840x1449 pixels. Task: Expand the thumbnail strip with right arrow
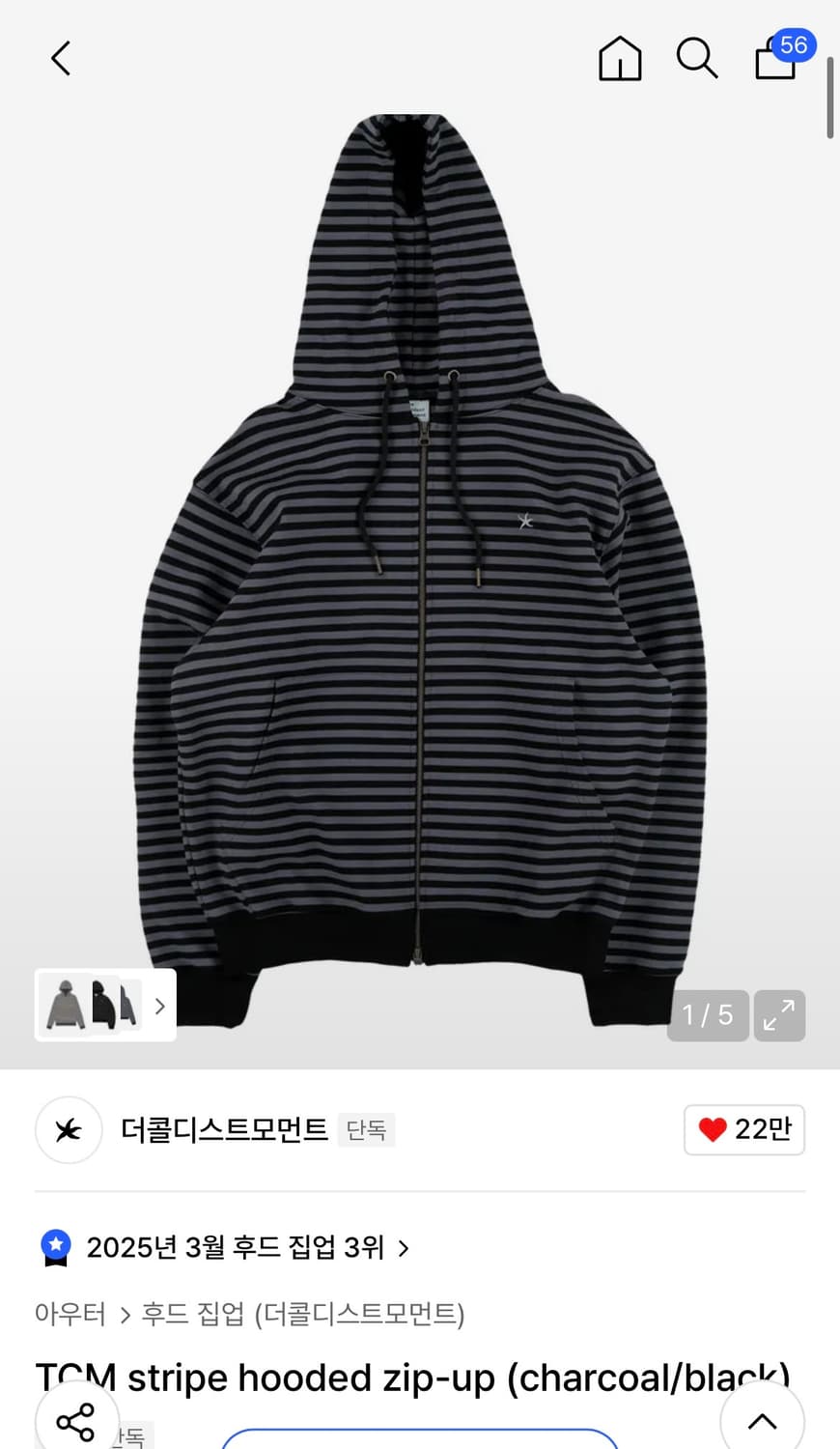pos(159,1006)
